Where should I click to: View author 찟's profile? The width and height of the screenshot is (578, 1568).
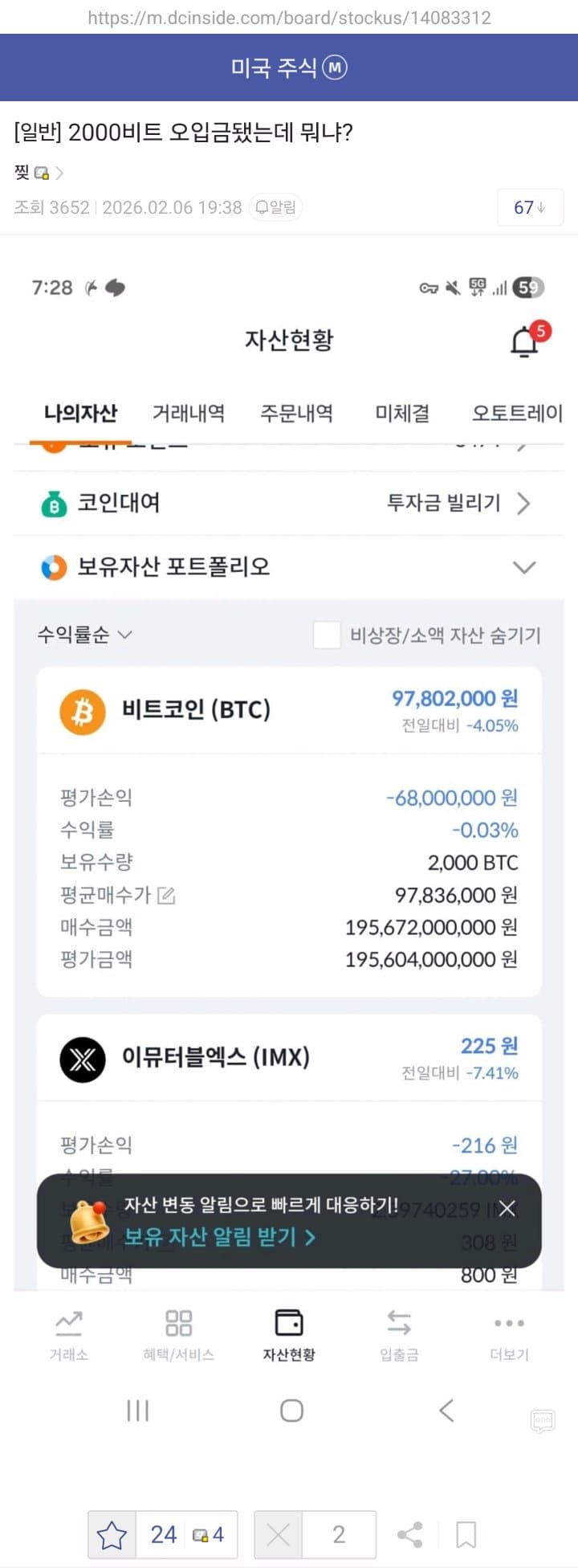point(37,173)
